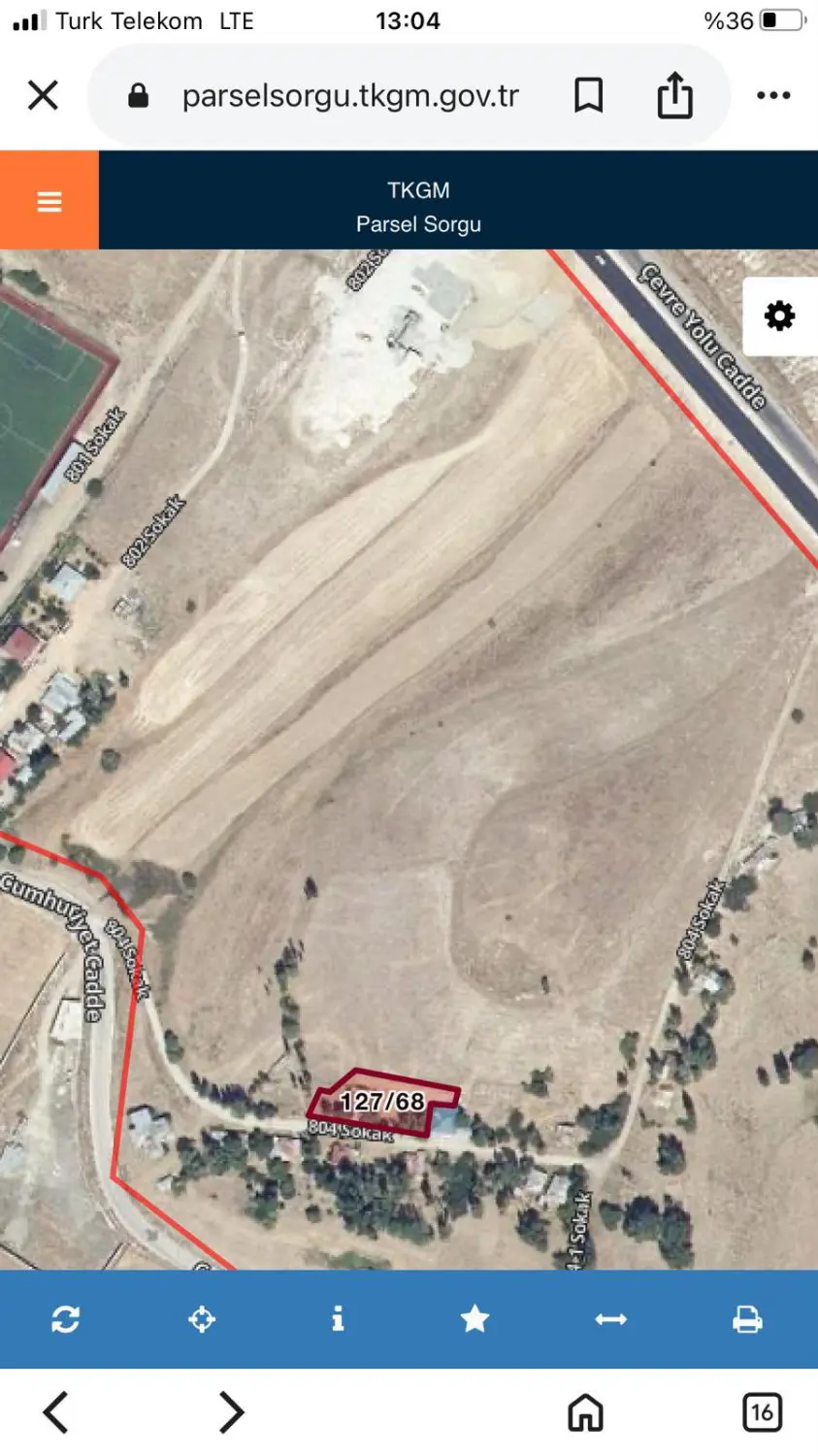Add to favorites with the star icon
This screenshot has width=818, height=1456.
click(474, 1318)
